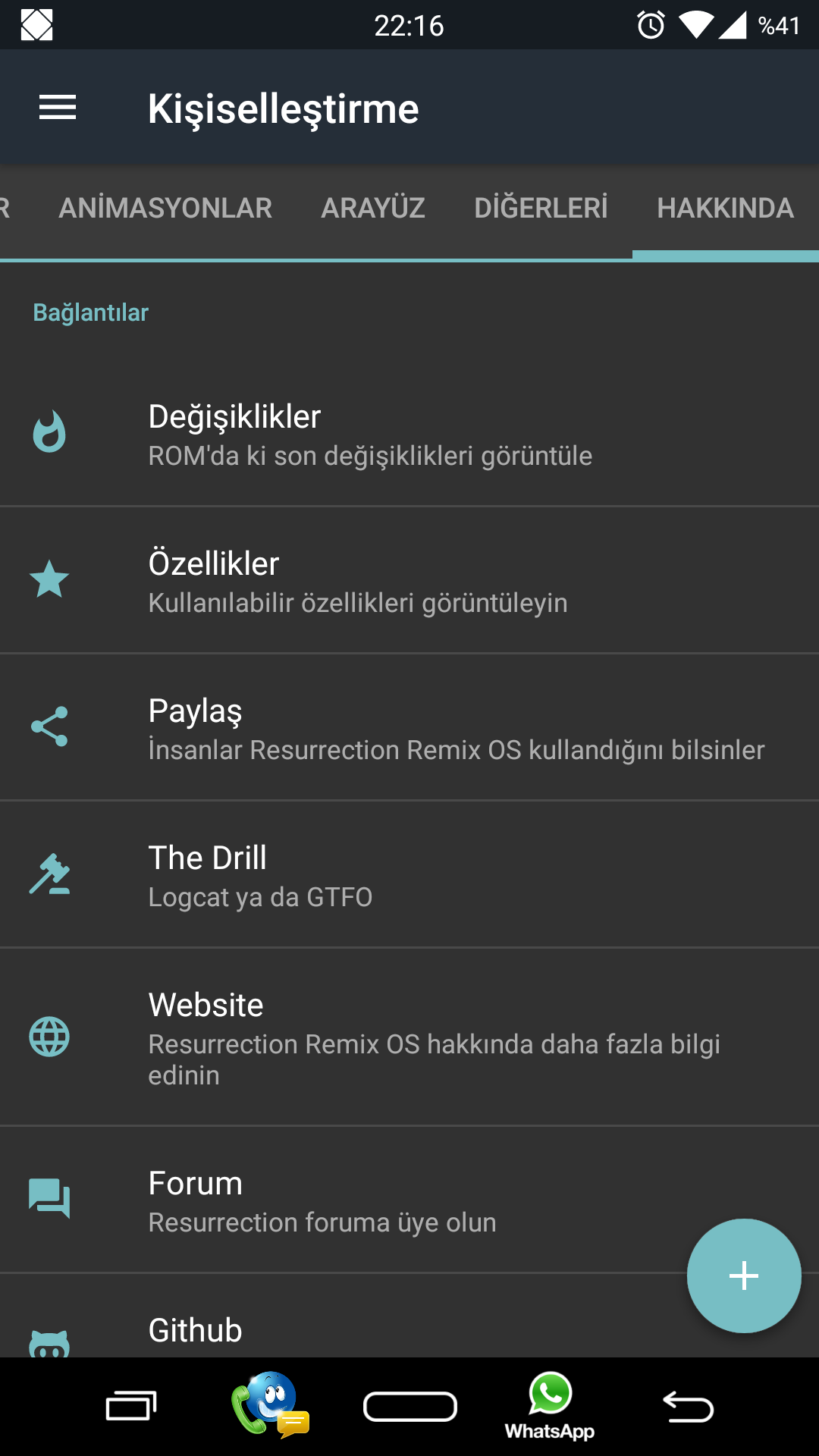
Task: Switch to the Animasyonlar tab
Action: coord(165,208)
